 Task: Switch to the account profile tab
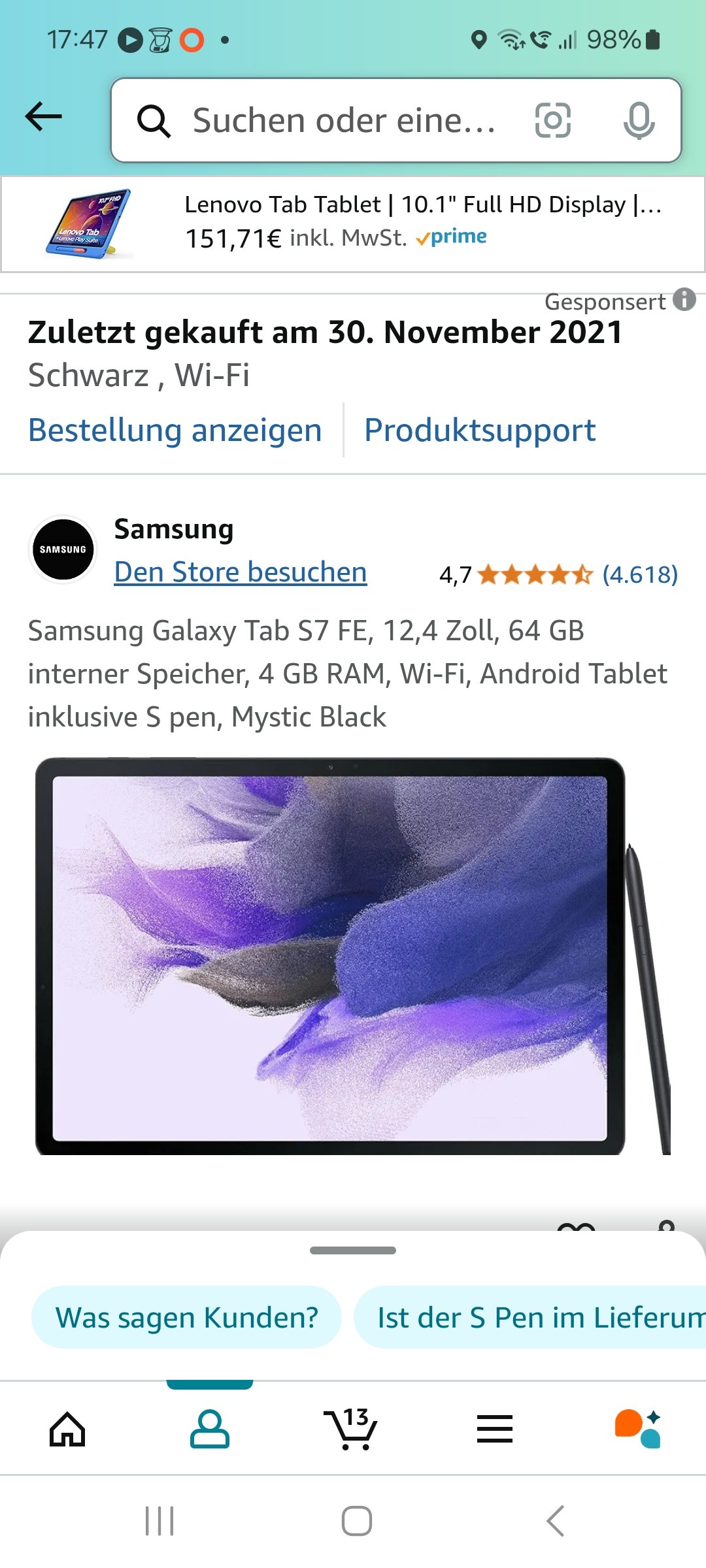(x=210, y=1428)
